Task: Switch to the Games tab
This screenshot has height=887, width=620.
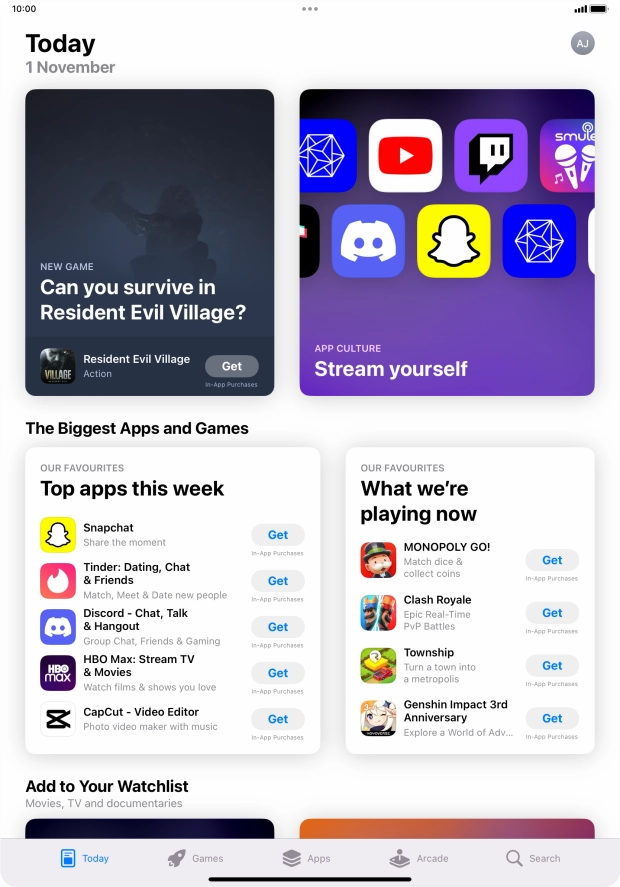Action: [x=195, y=858]
